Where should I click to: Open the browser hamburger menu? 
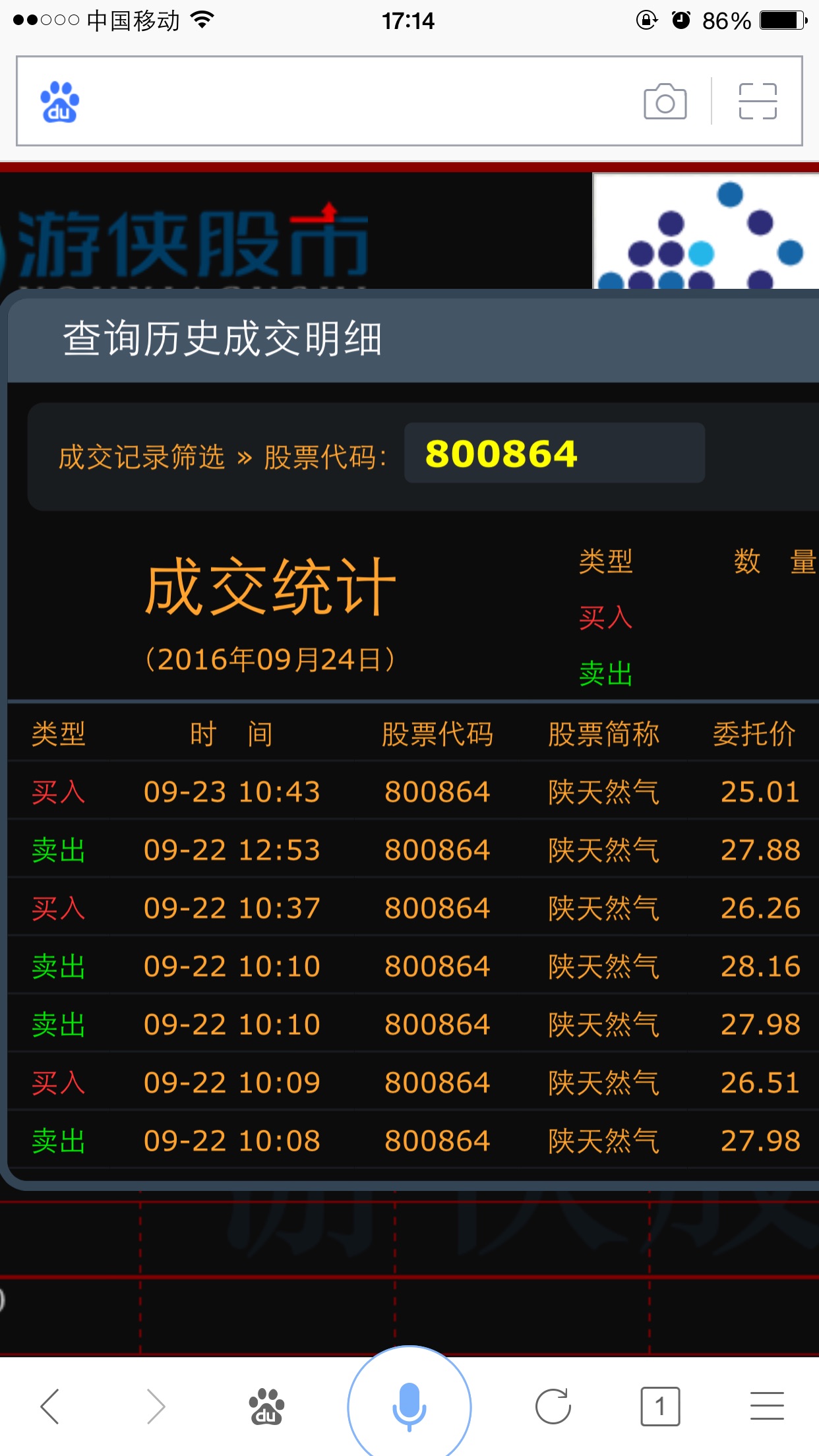767,1406
